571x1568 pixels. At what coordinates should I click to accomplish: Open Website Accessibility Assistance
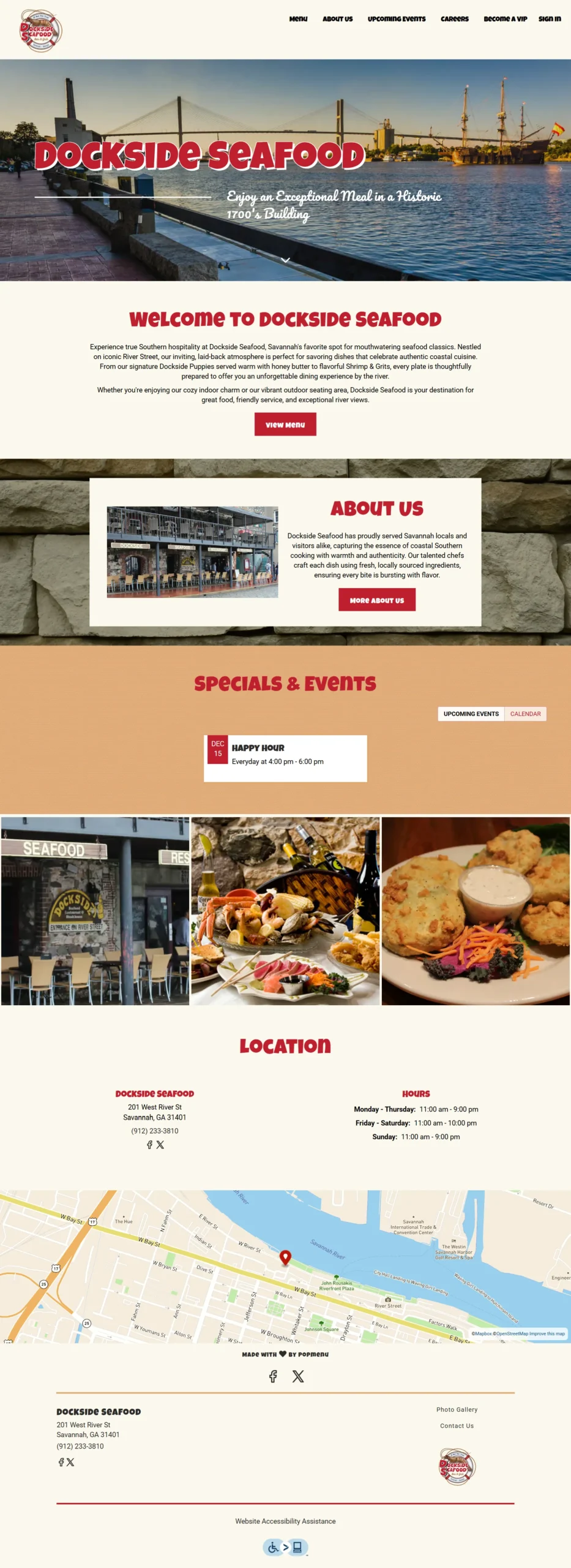pyautogui.click(x=285, y=1521)
